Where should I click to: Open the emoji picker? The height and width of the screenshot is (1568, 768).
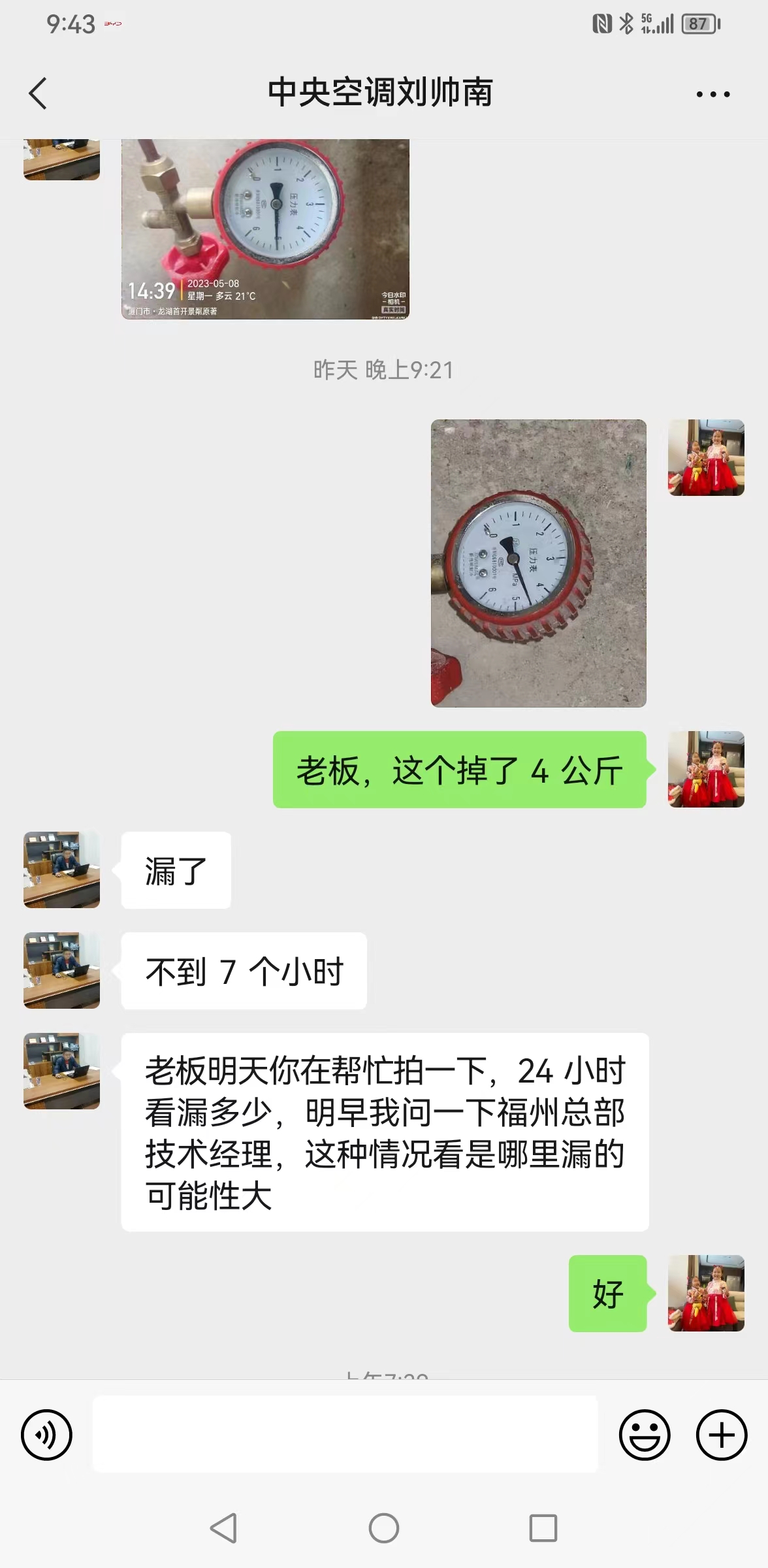point(645,1435)
